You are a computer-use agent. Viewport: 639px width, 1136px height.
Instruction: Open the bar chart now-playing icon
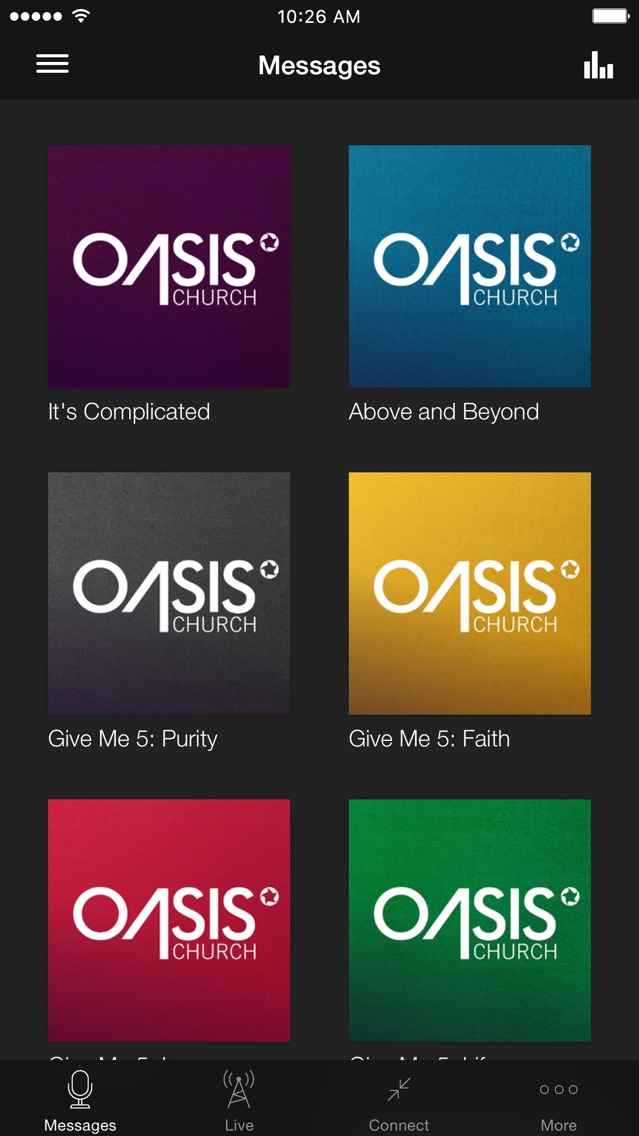[x=598, y=65]
